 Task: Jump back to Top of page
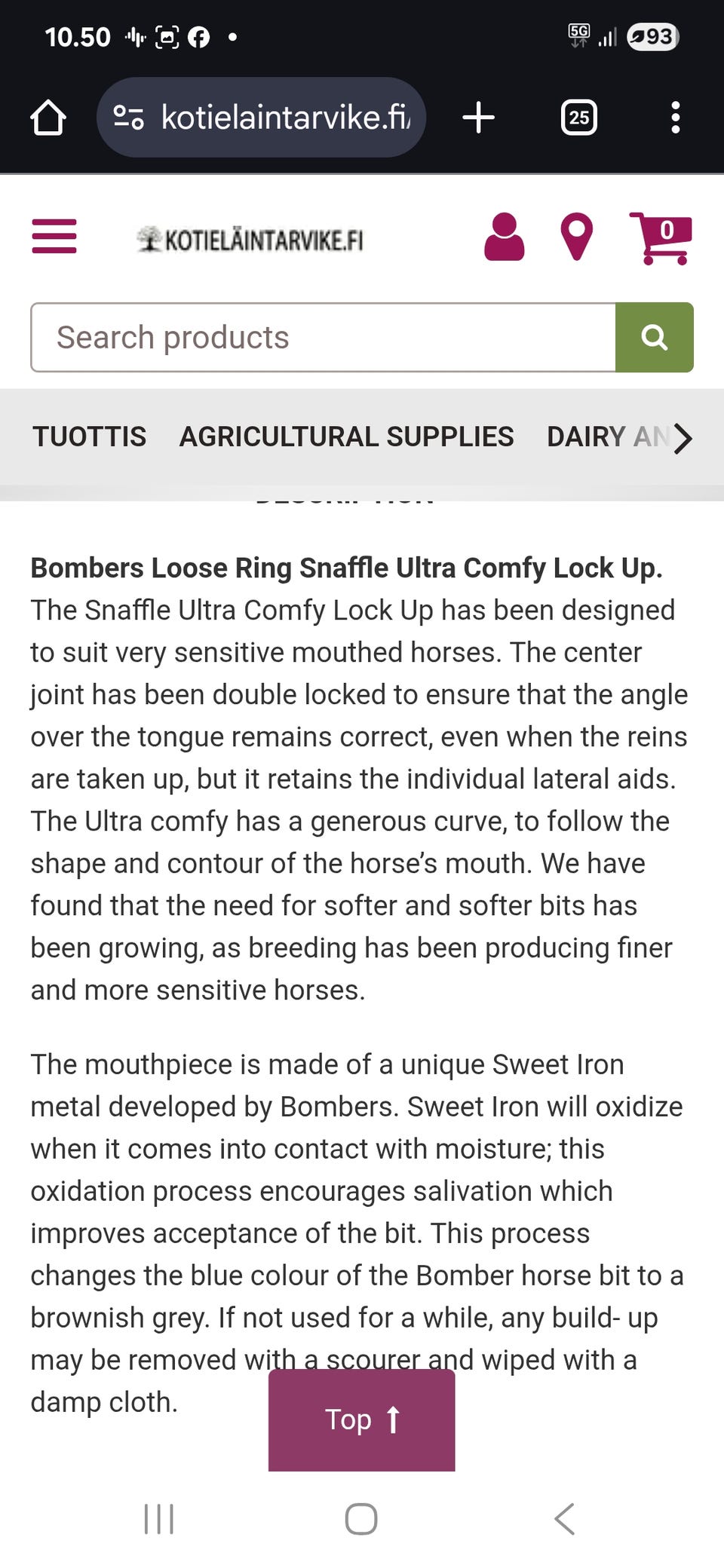tap(361, 1419)
